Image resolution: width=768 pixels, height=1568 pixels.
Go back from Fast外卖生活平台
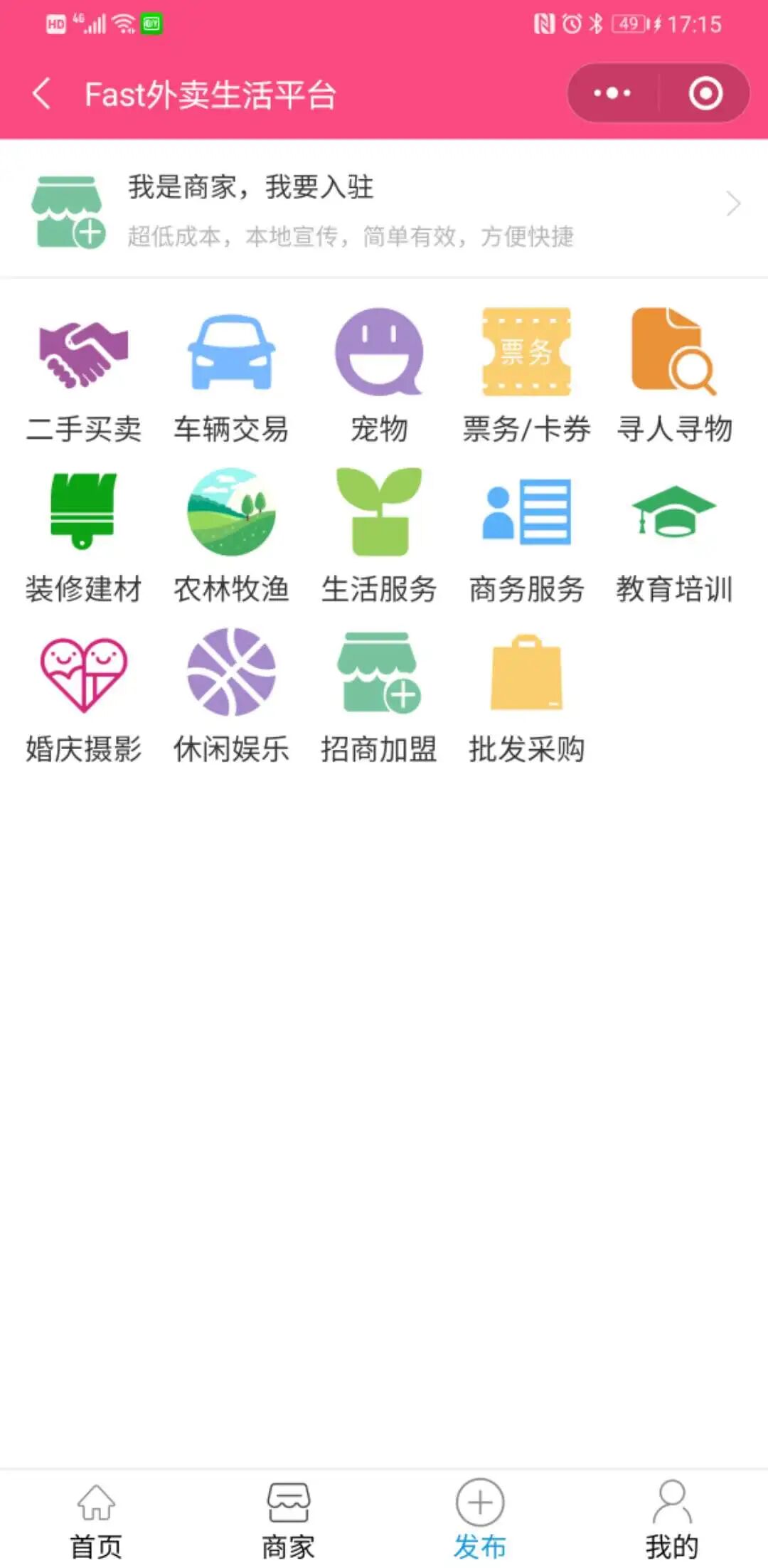click(x=42, y=94)
